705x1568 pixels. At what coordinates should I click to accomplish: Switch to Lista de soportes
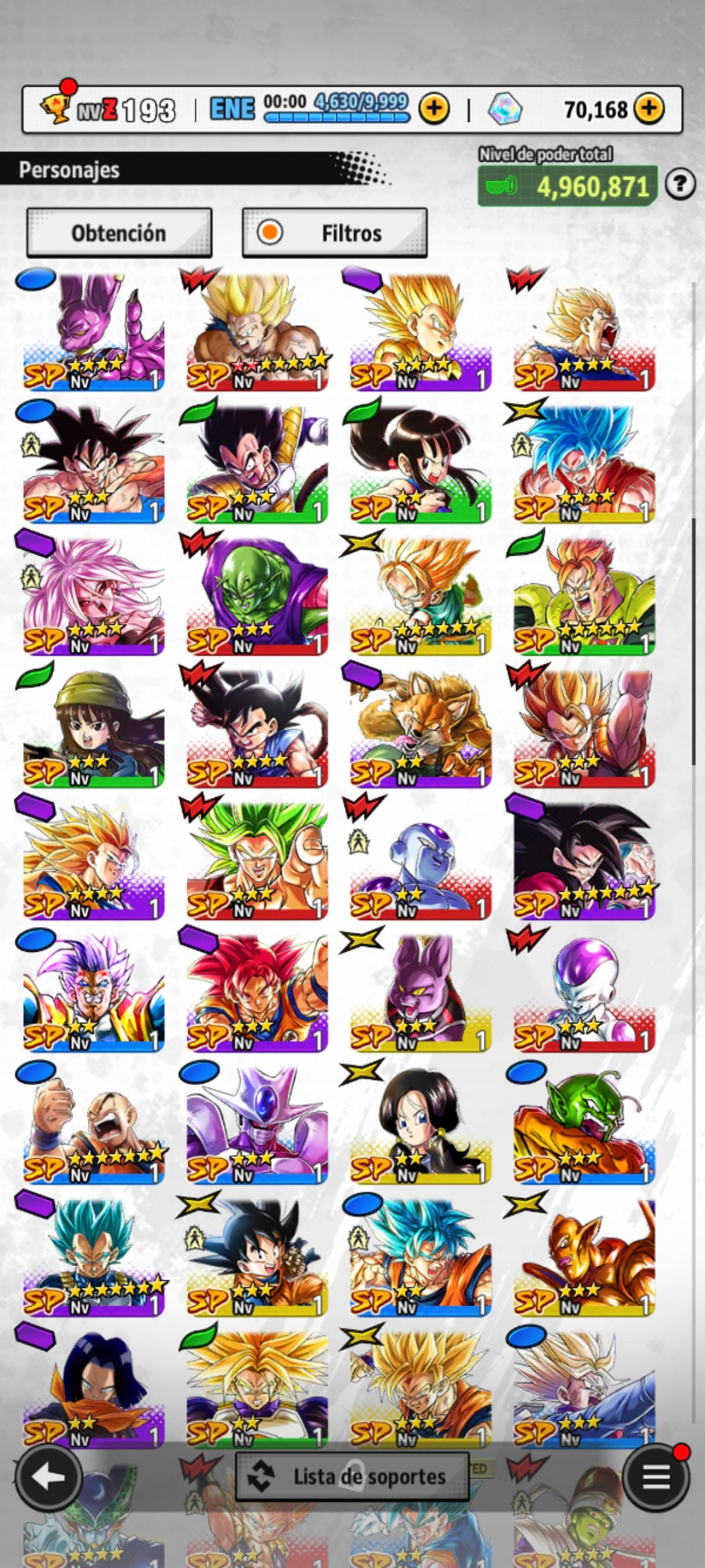[x=352, y=1476]
